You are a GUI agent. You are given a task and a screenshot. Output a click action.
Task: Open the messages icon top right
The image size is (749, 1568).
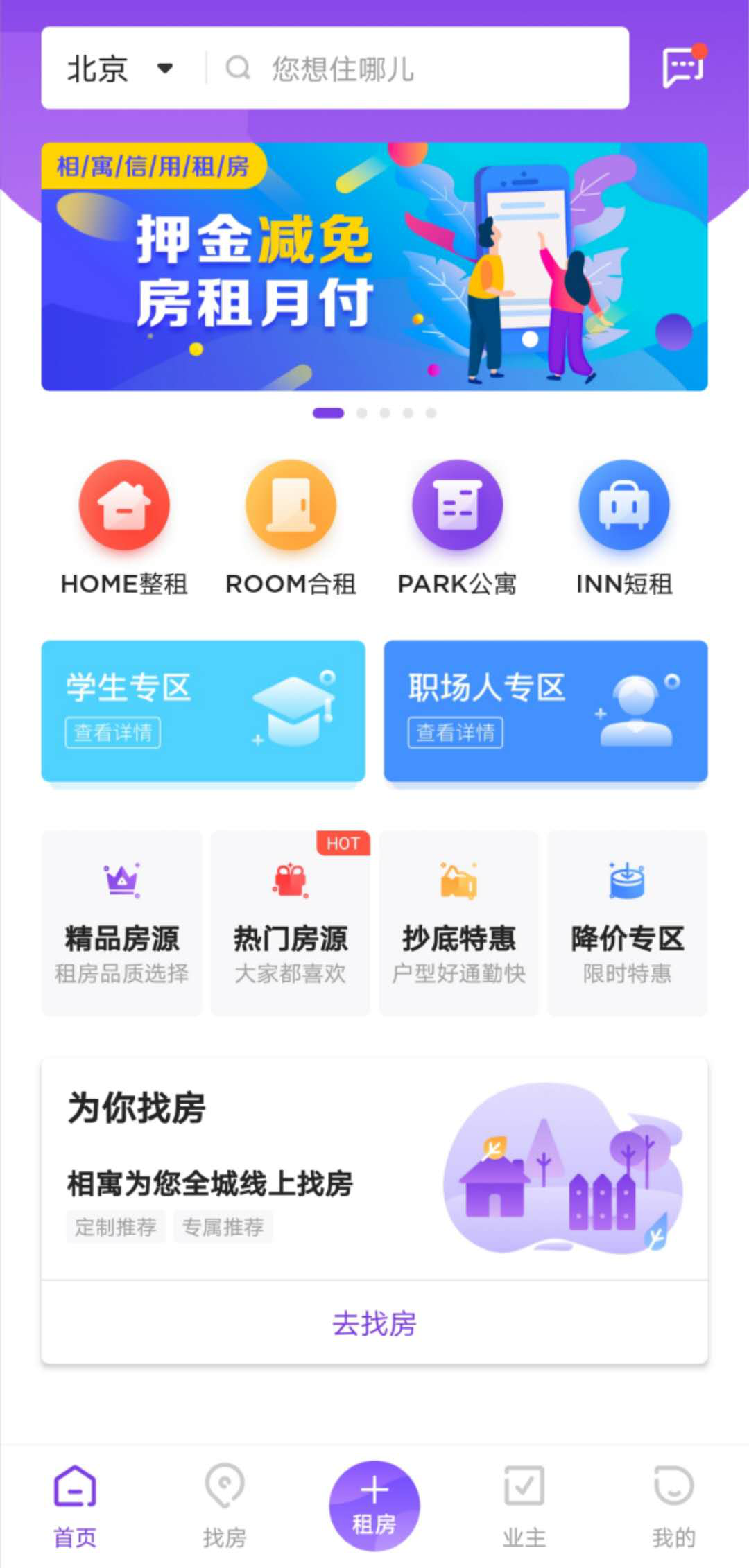tap(683, 67)
